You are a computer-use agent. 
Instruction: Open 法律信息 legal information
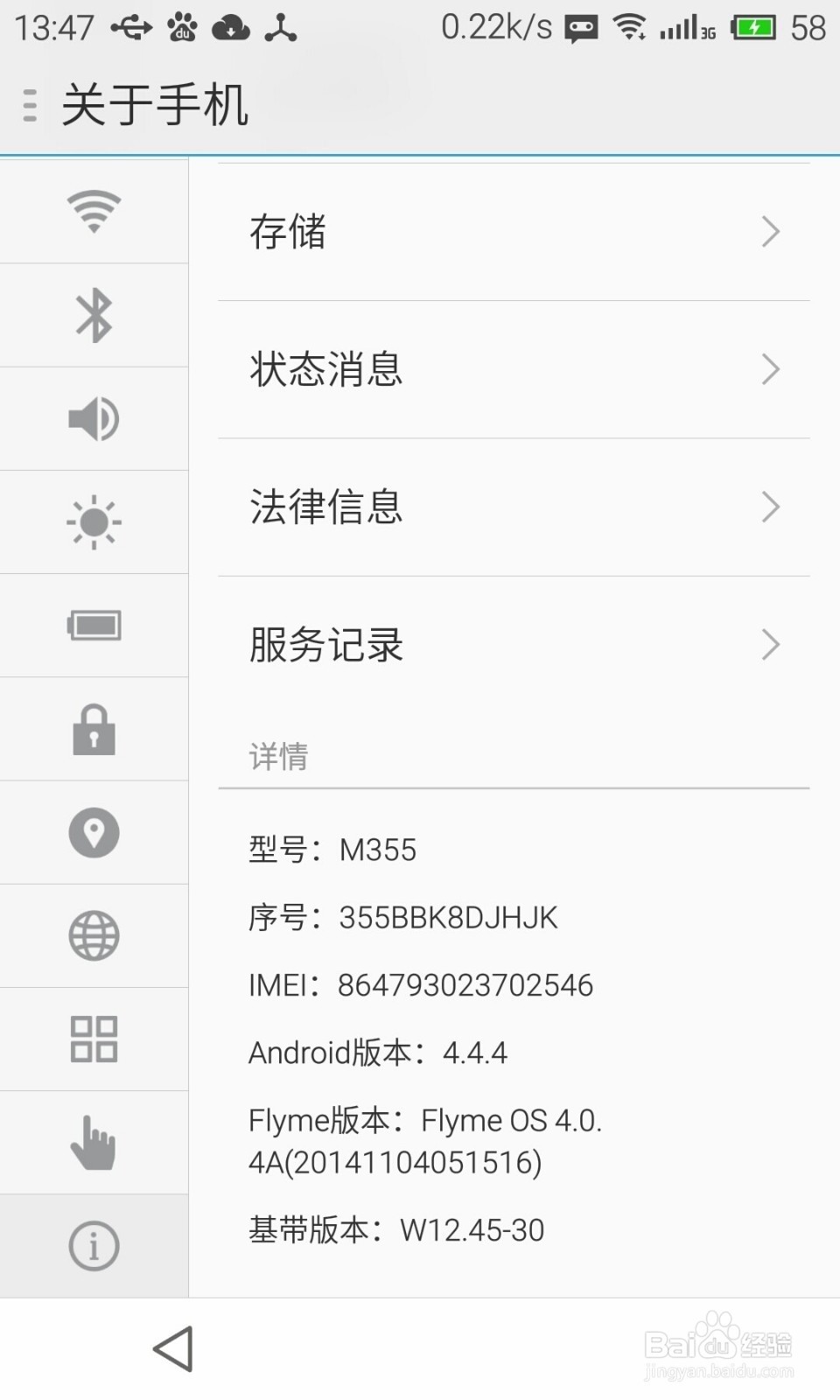coord(514,507)
